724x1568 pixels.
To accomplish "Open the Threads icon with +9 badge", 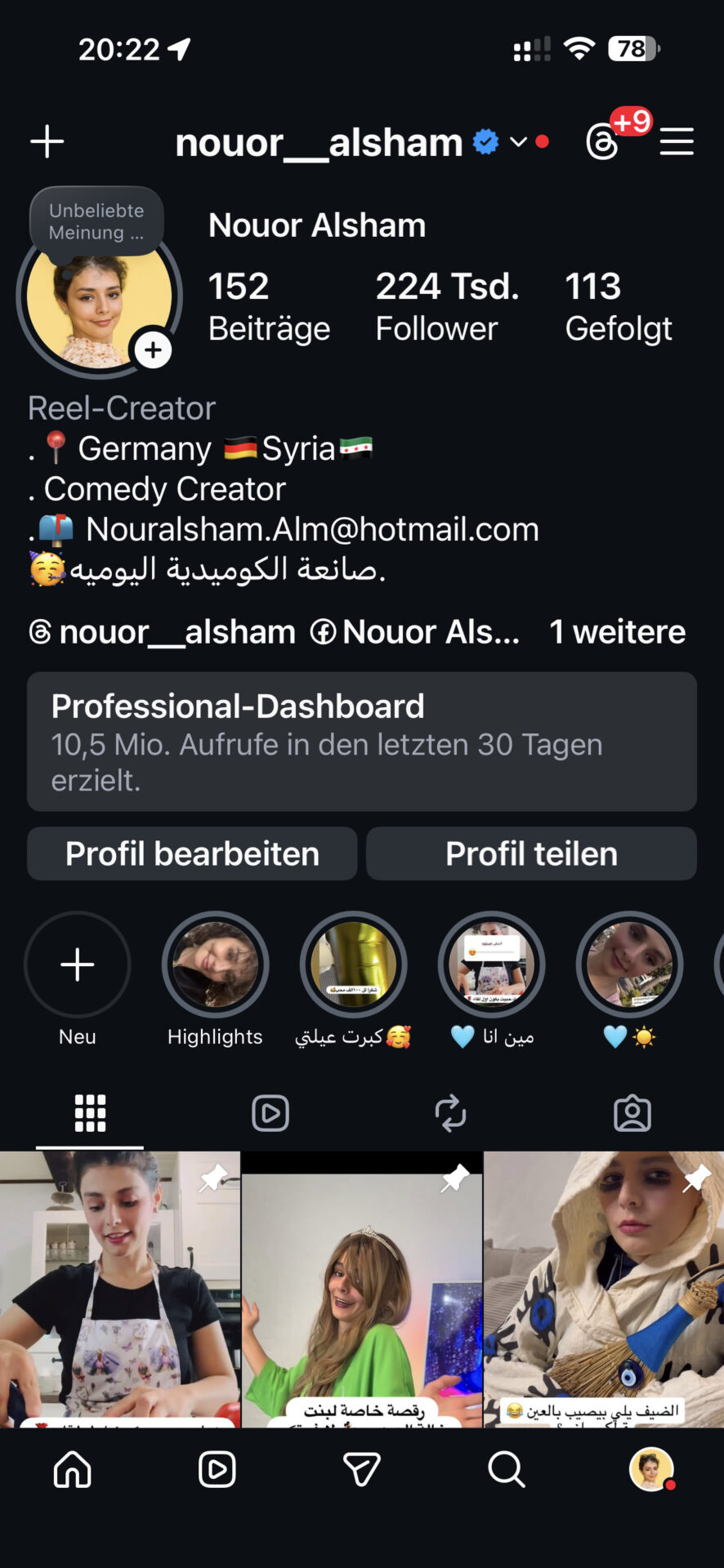I will [x=604, y=142].
